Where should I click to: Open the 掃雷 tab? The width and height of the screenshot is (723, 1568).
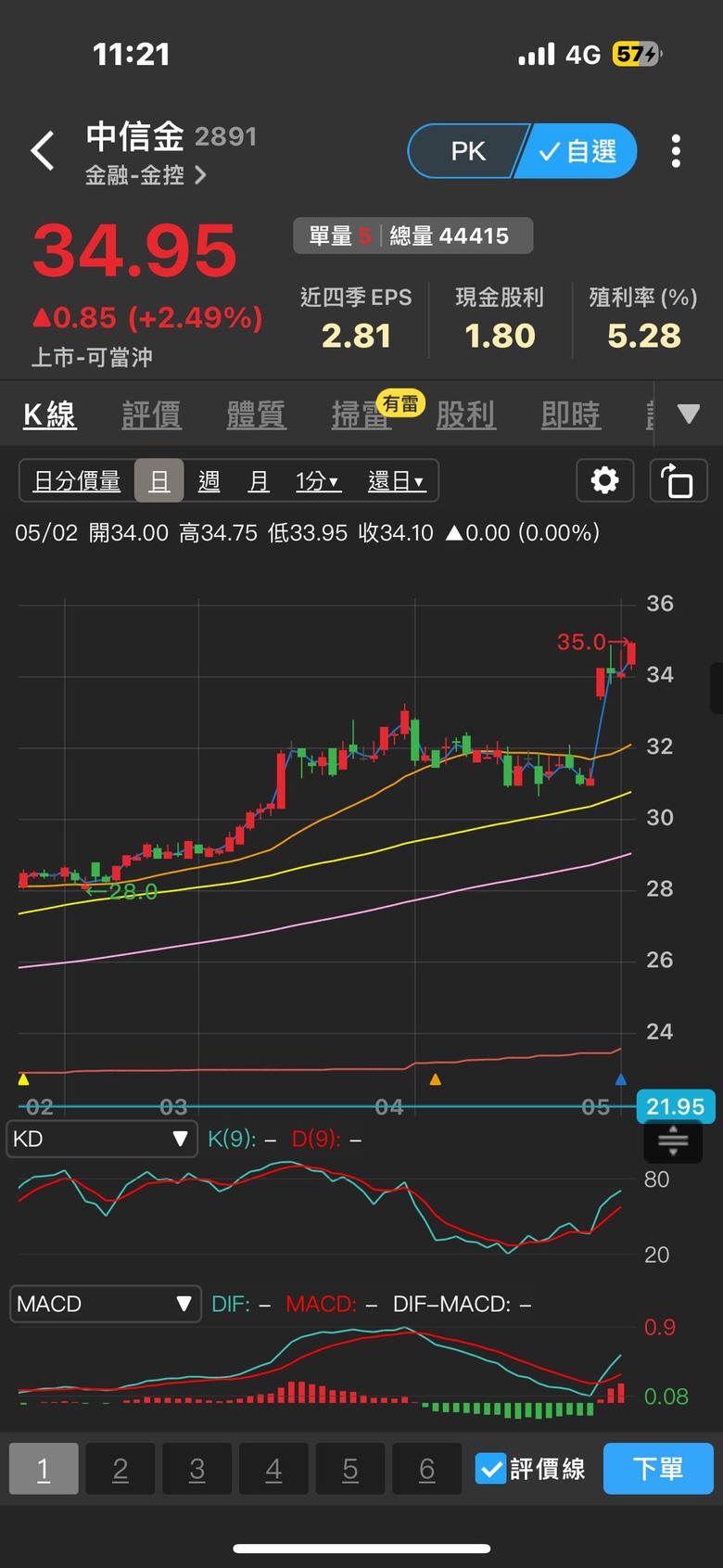(361, 414)
